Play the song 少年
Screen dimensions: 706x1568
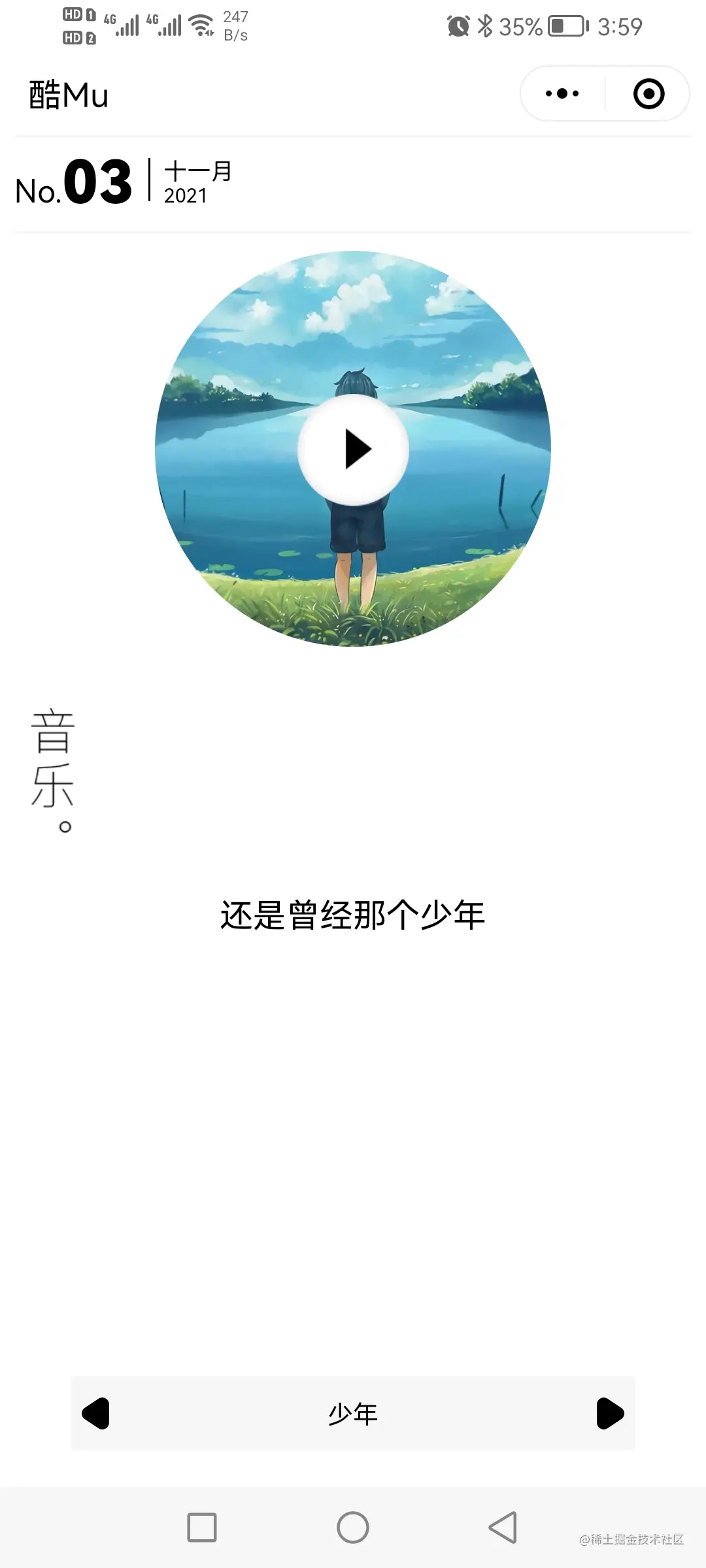tap(353, 448)
